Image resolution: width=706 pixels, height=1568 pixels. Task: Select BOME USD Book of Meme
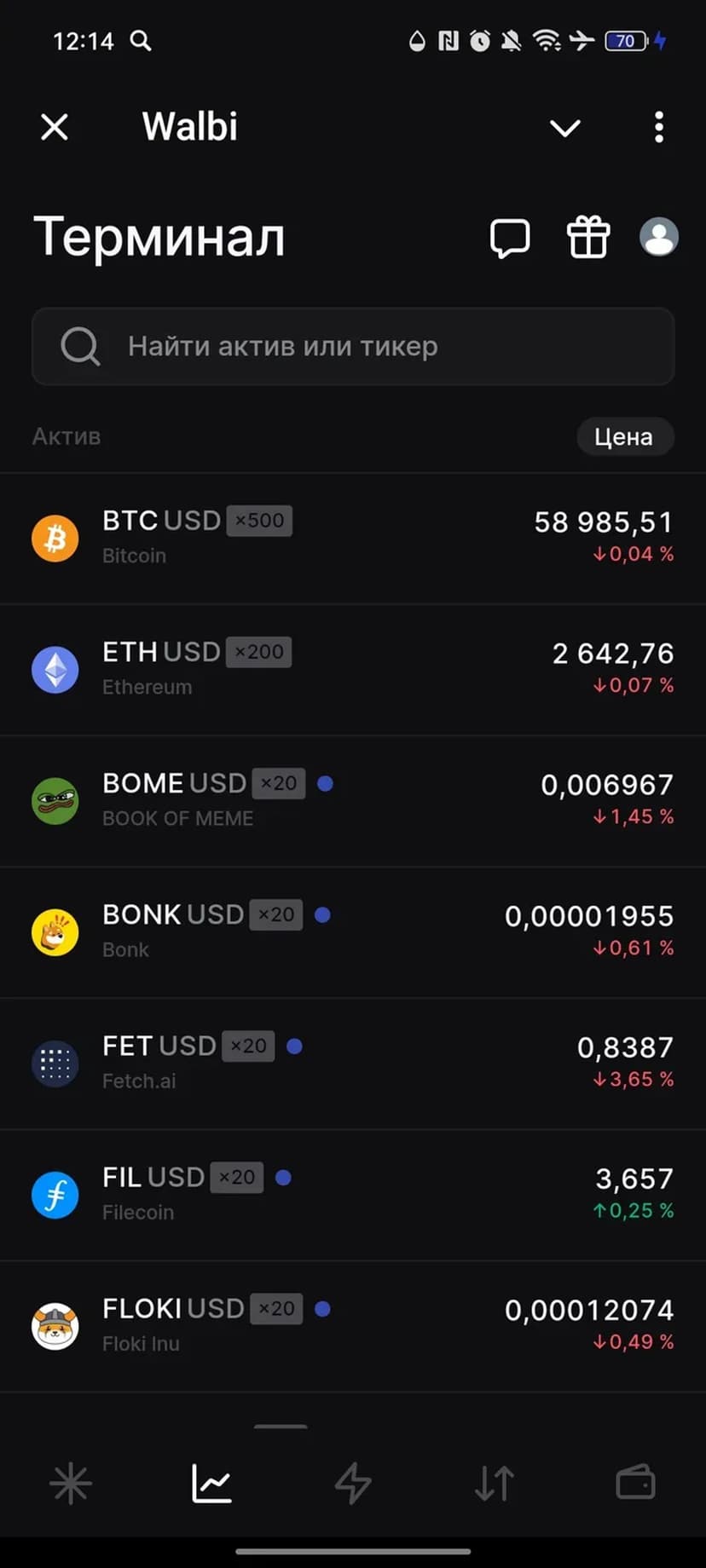(x=353, y=801)
